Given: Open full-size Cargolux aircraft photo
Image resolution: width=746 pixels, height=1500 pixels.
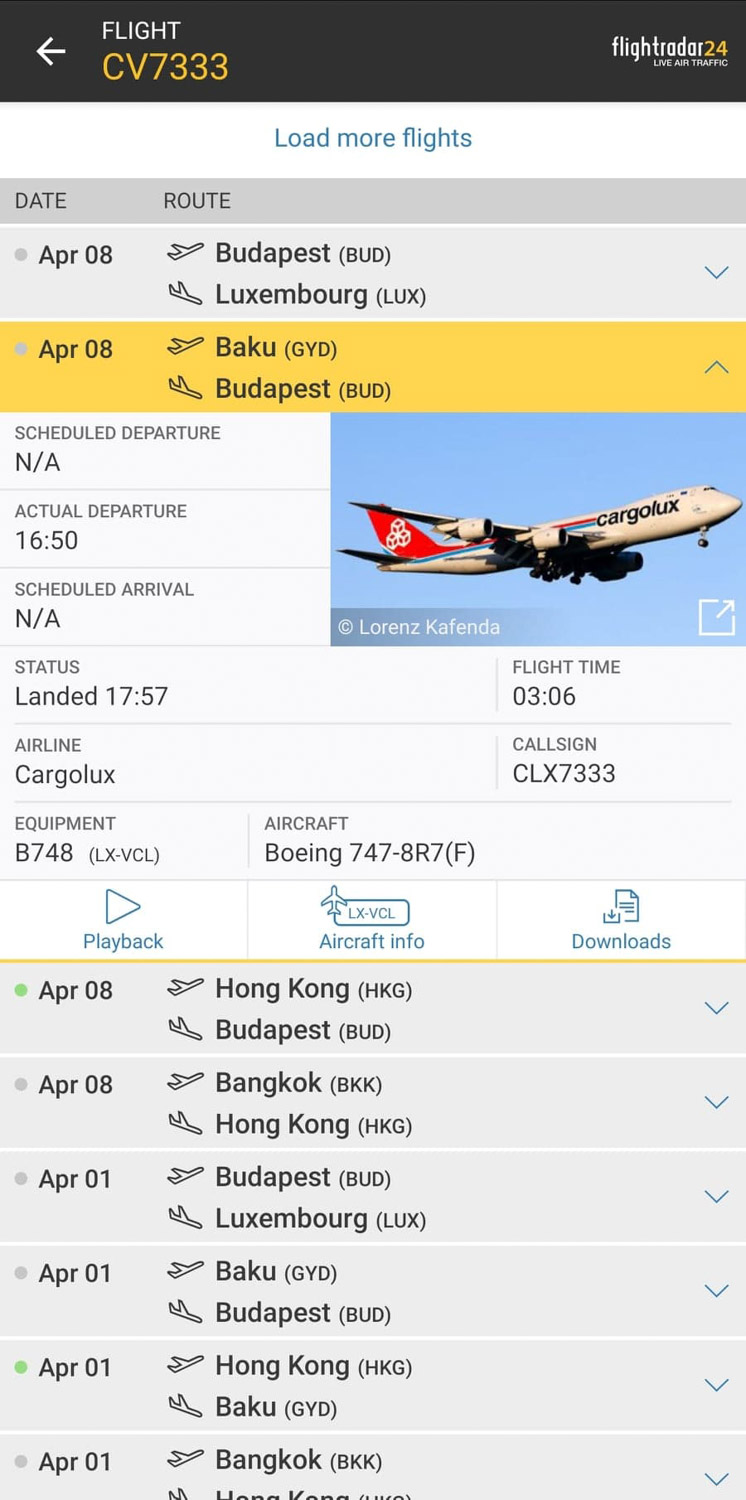Looking at the screenshot, I should [x=716, y=618].
